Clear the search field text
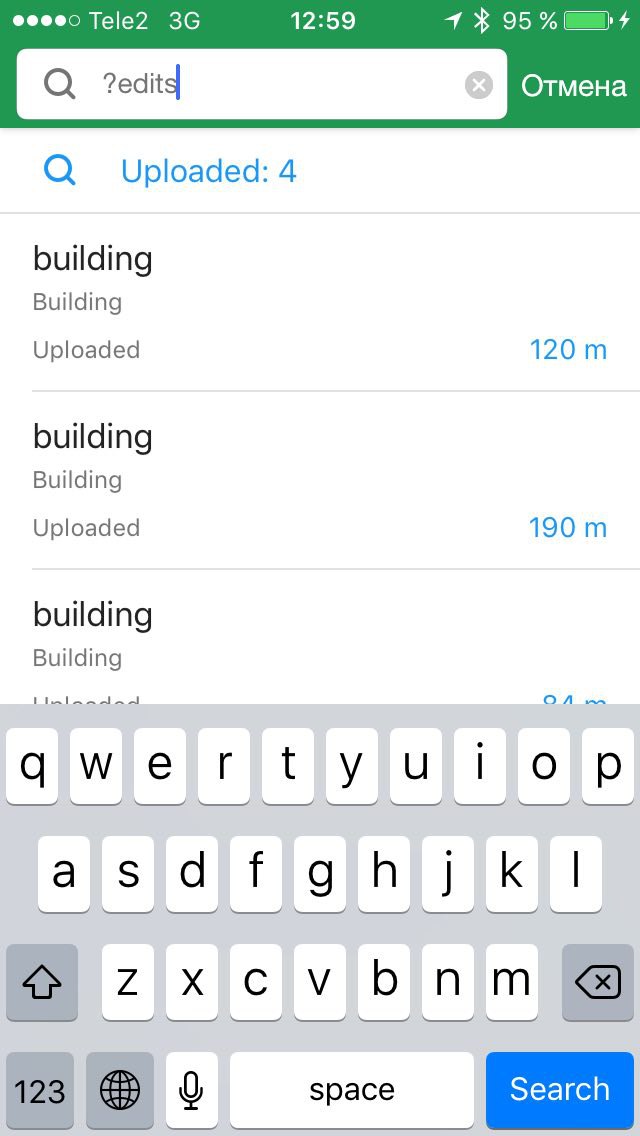 [478, 85]
